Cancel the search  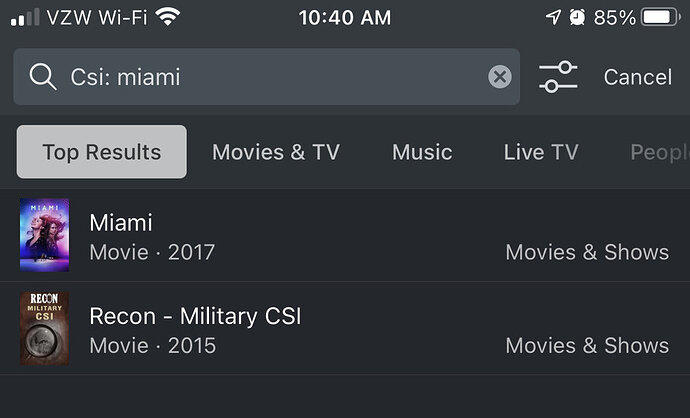(x=637, y=77)
